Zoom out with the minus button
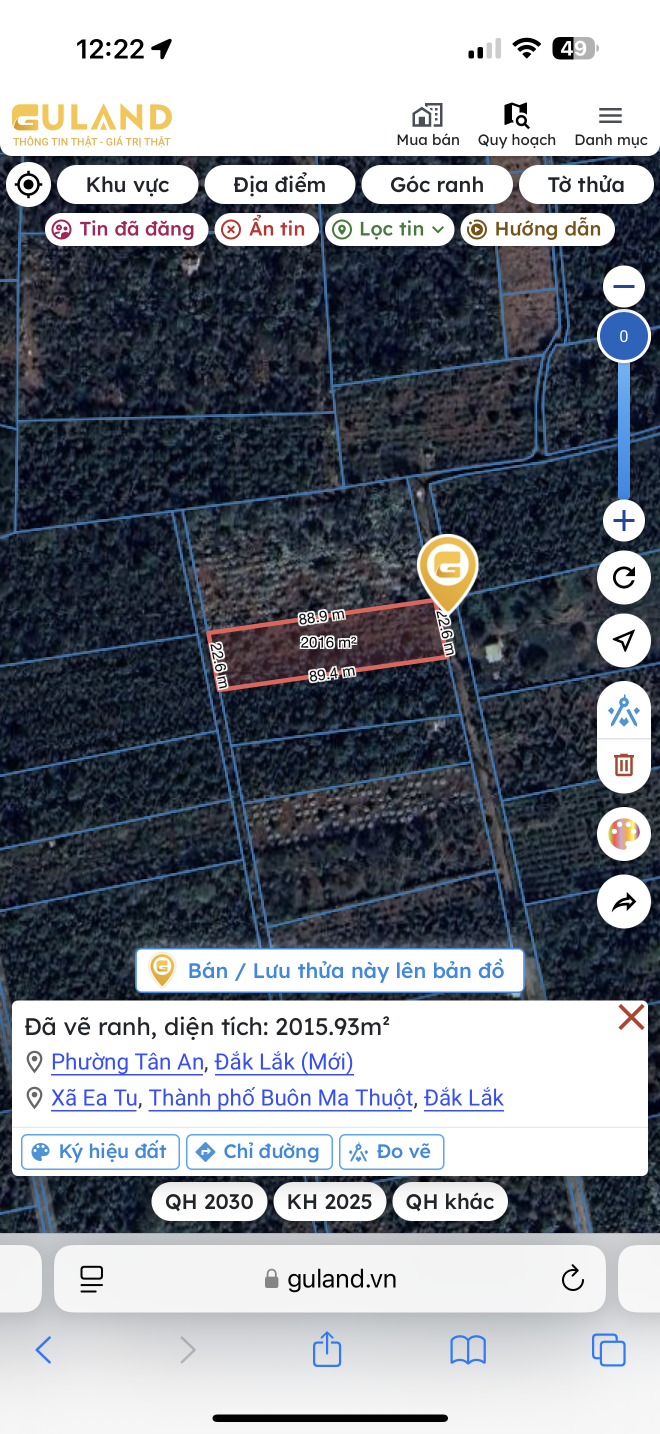The image size is (660, 1434). tap(624, 288)
